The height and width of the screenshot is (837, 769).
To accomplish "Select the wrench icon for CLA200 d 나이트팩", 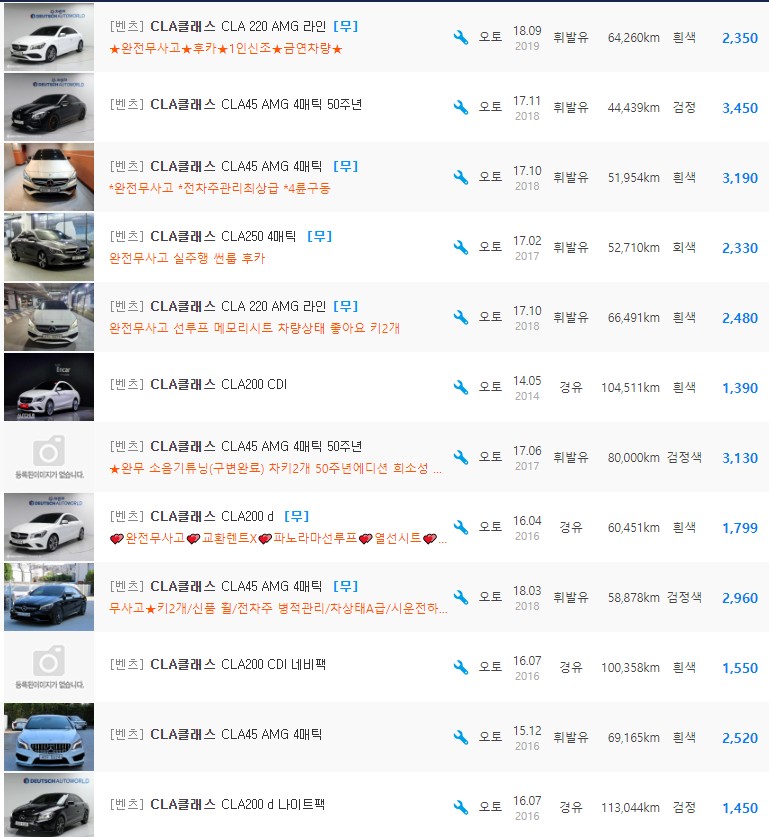I will 460,804.
